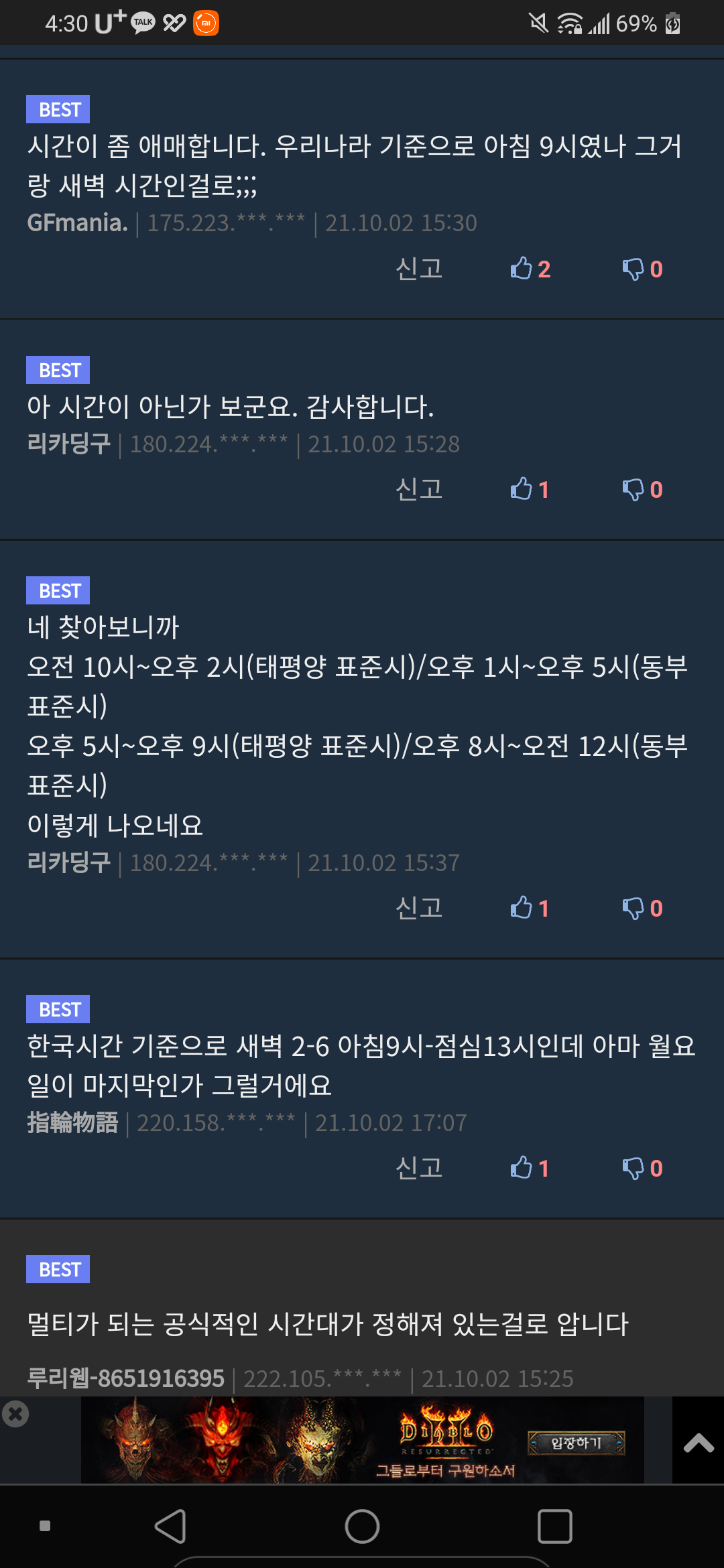Open the Diablo II Resurrected ad

point(362,1441)
